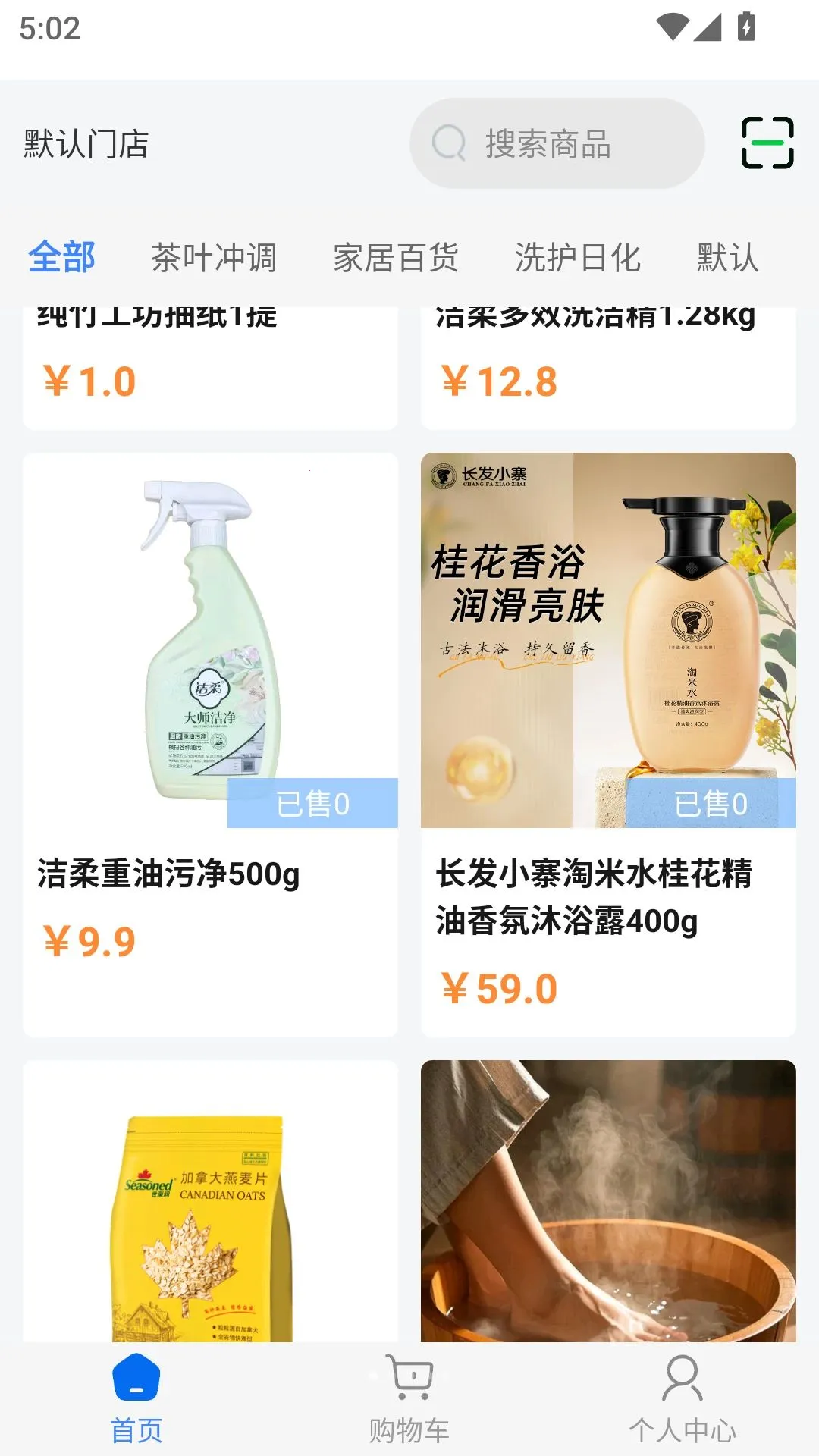Go to the 购物车 tab
Viewport: 819px width, 1456px height.
[x=409, y=1399]
